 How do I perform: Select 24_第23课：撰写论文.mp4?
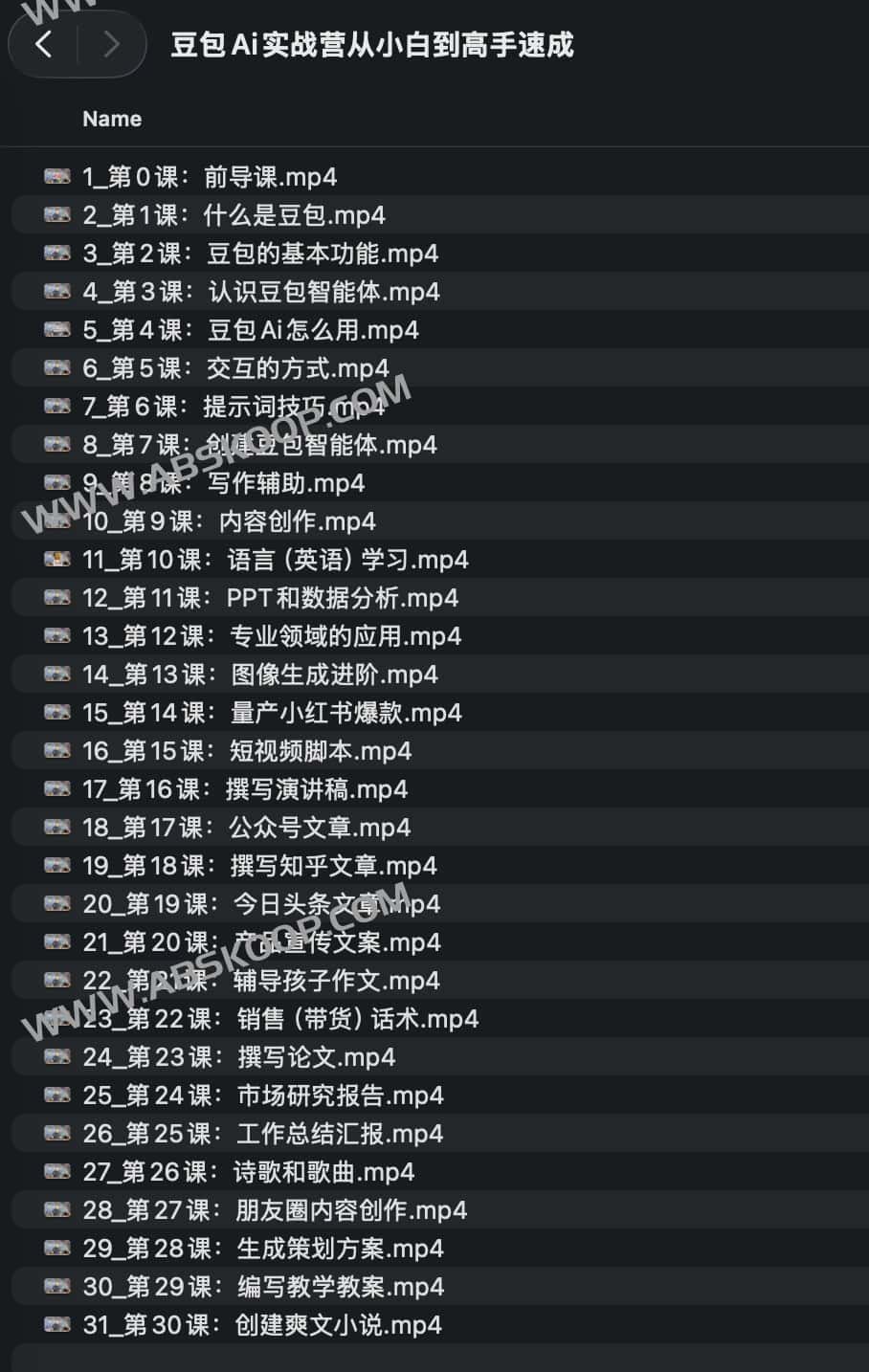pyautogui.click(x=238, y=1057)
